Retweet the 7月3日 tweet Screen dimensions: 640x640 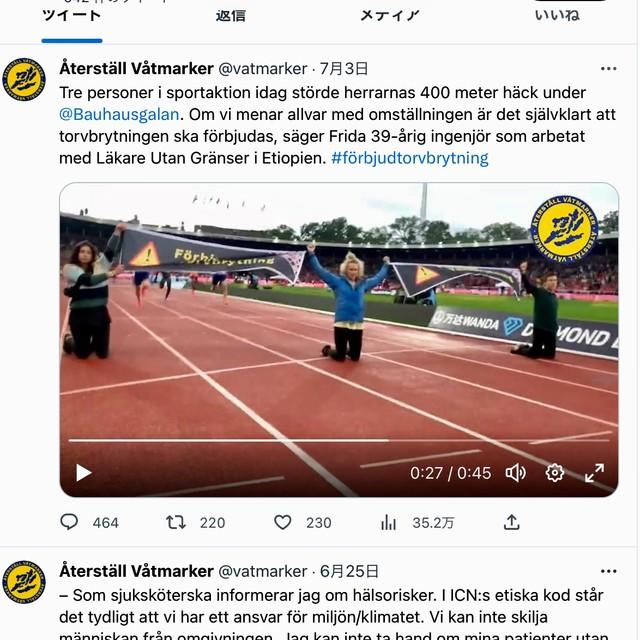pos(176,522)
